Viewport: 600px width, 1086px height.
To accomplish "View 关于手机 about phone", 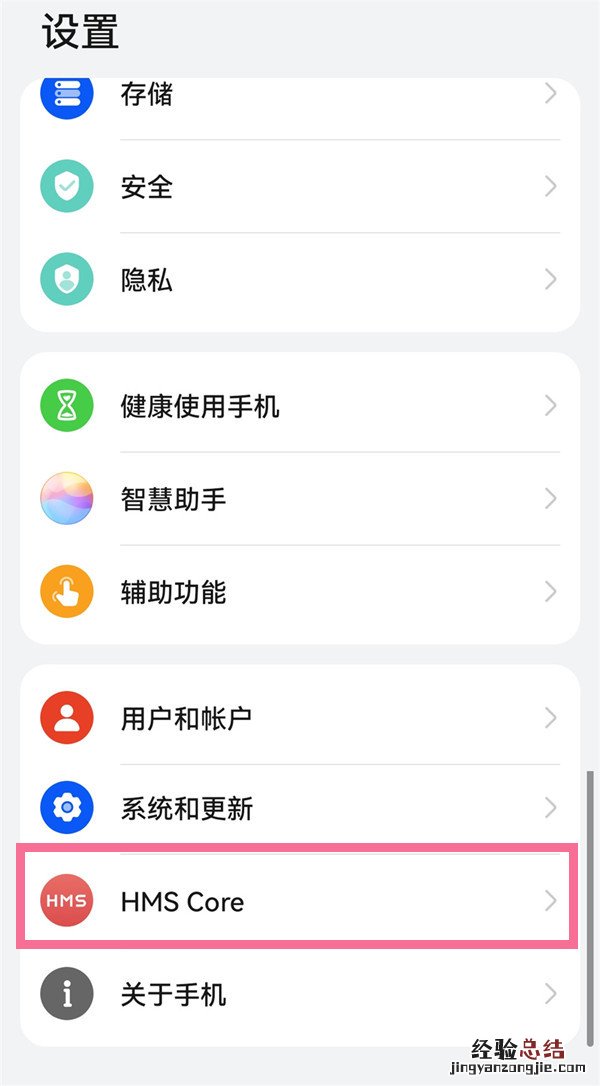I will [300, 994].
